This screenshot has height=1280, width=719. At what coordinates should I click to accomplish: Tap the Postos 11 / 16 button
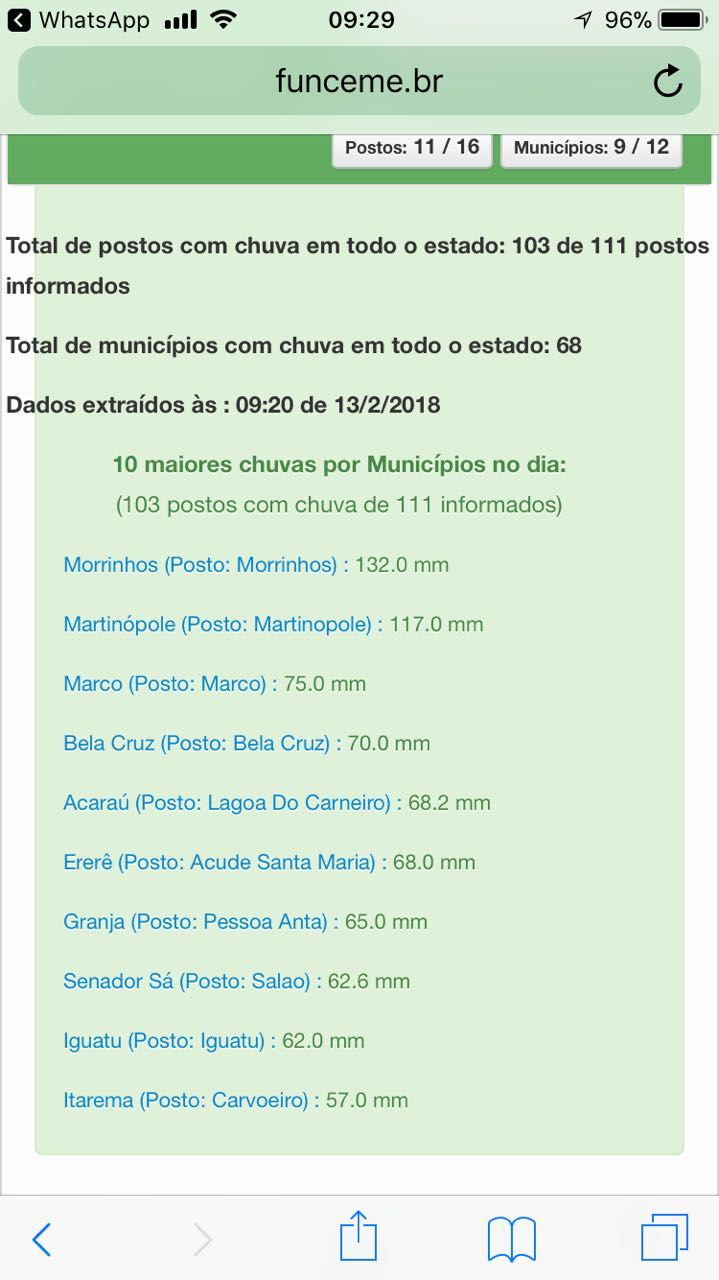[412, 148]
